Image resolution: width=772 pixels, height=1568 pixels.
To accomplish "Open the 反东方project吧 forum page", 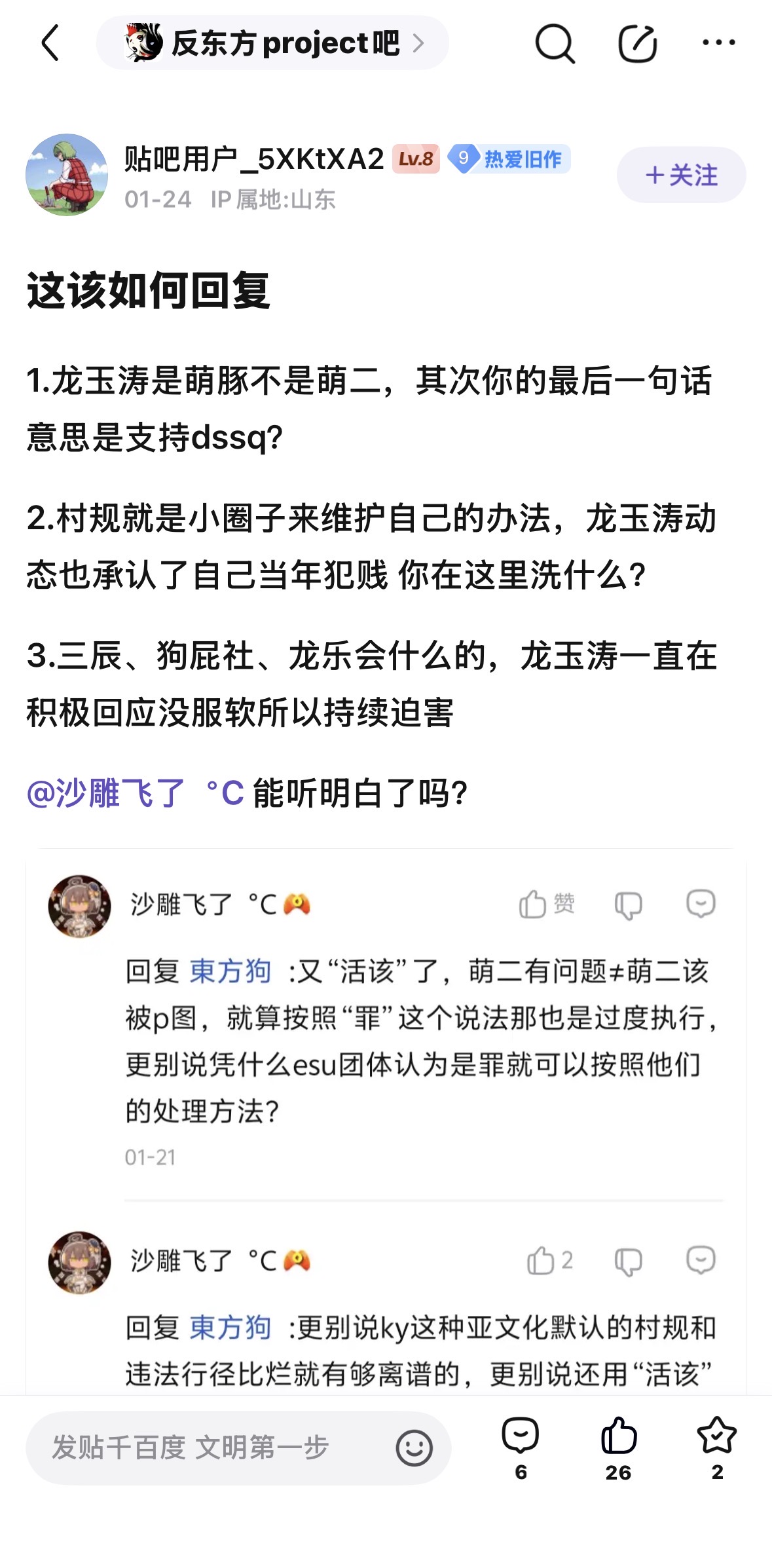I will tap(272, 43).
